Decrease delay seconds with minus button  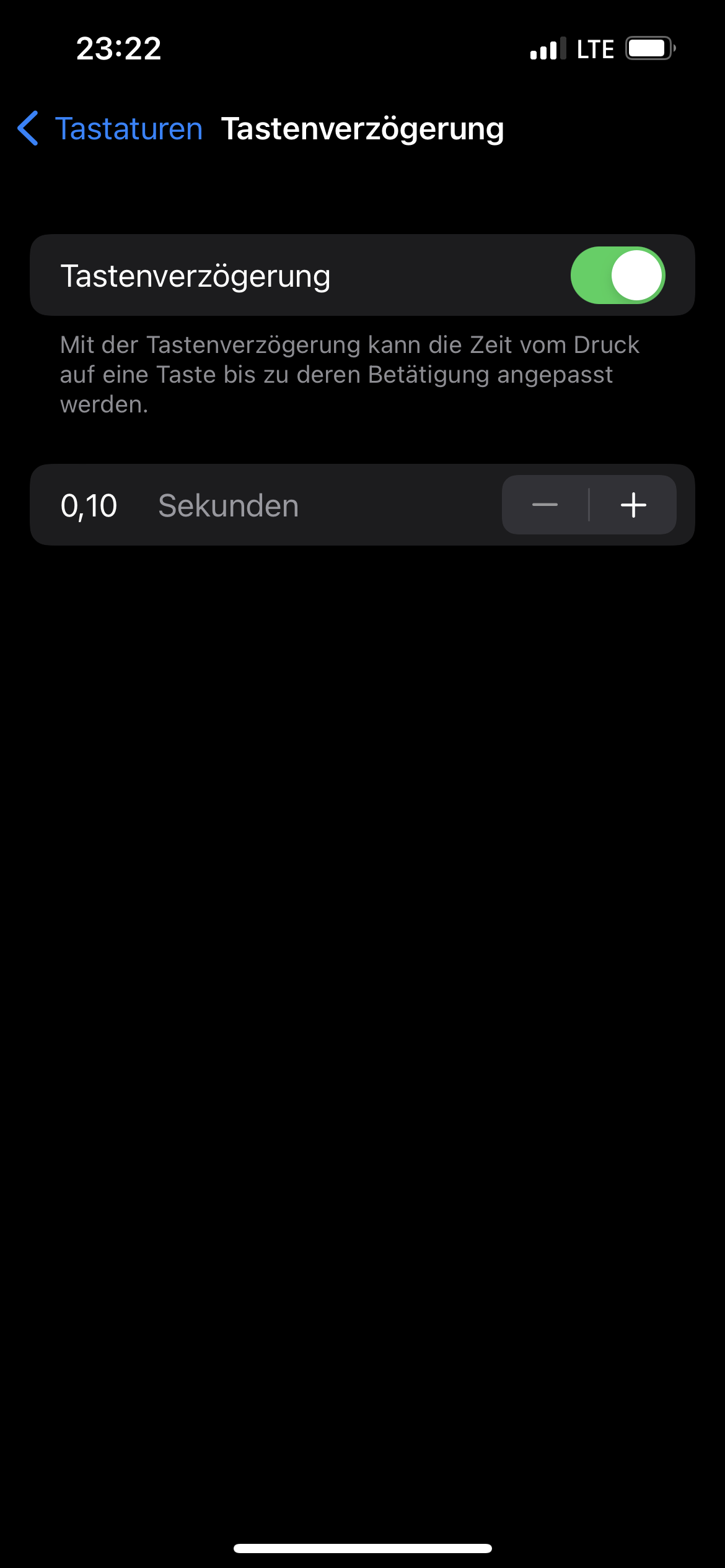(545, 505)
